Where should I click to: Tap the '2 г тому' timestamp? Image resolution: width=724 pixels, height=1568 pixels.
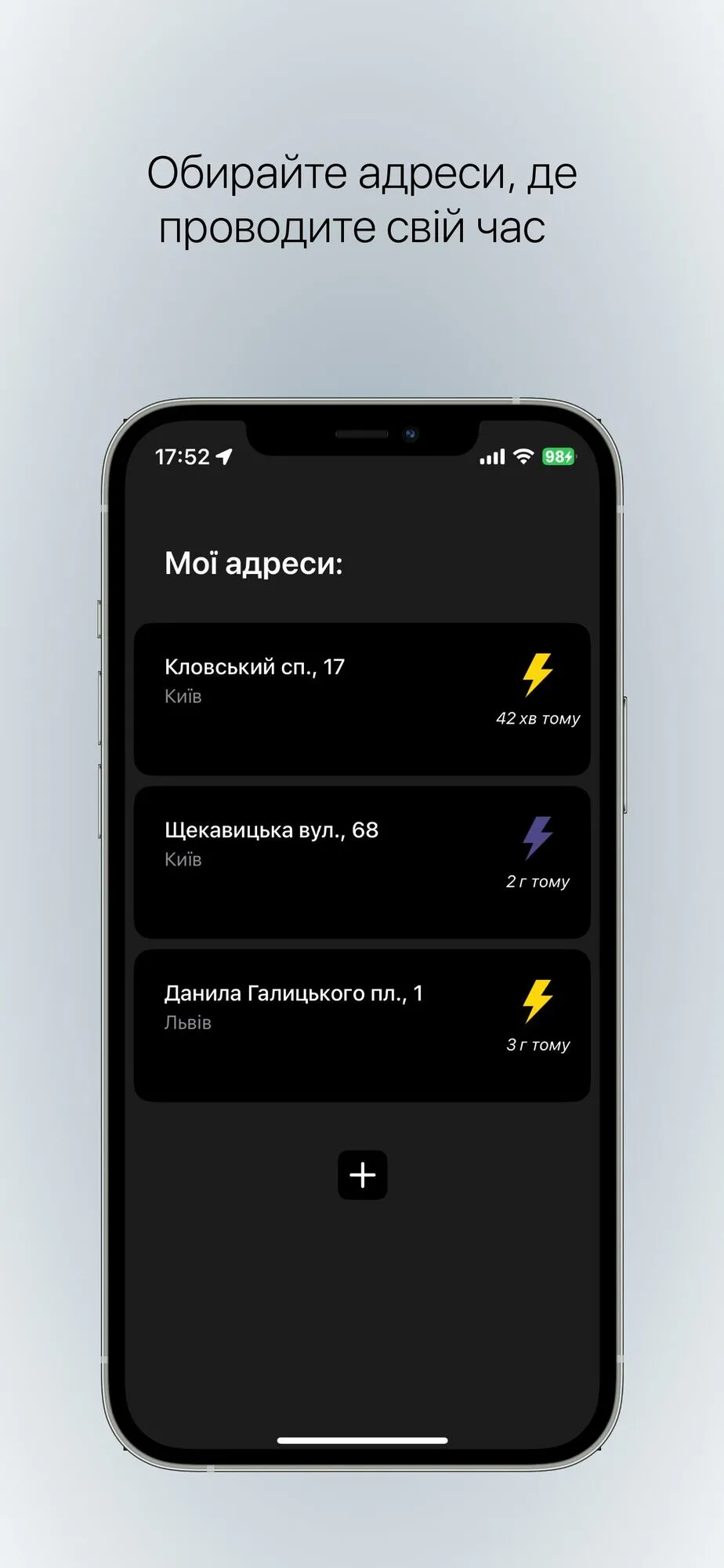(537, 881)
